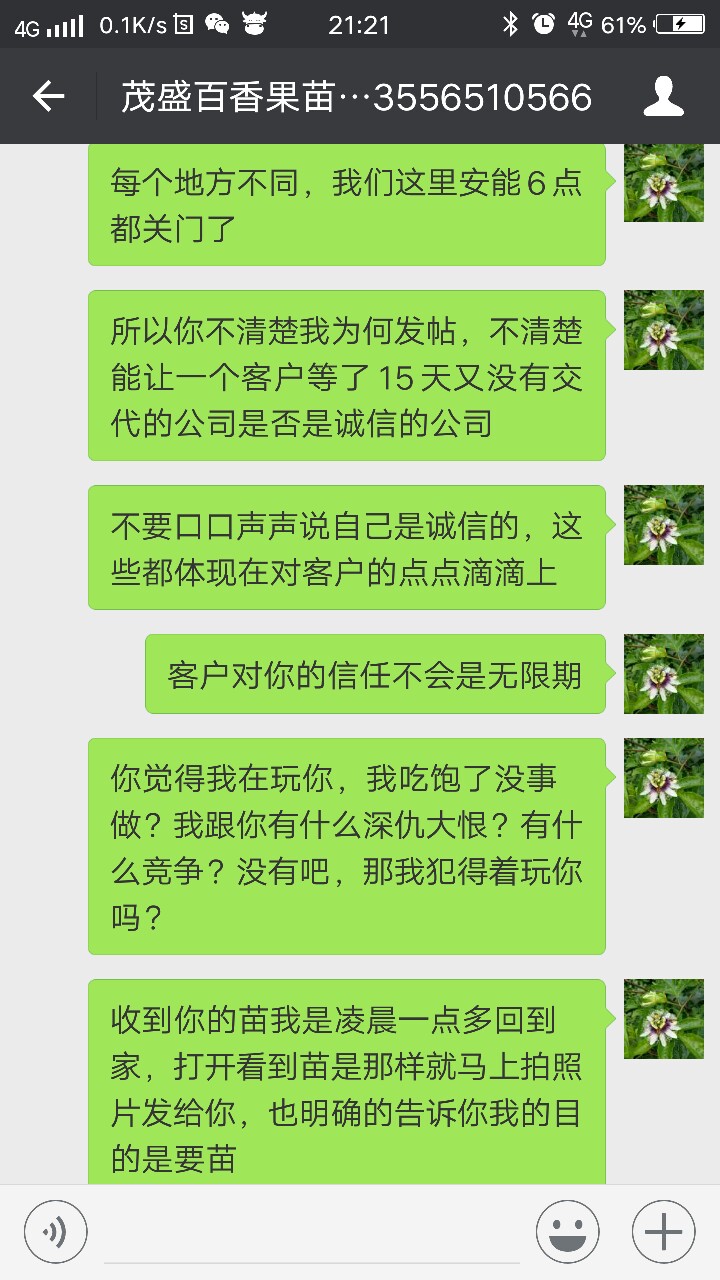Open the chat info profile icon
Viewport: 720px width, 1280px height.
pos(663,97)
